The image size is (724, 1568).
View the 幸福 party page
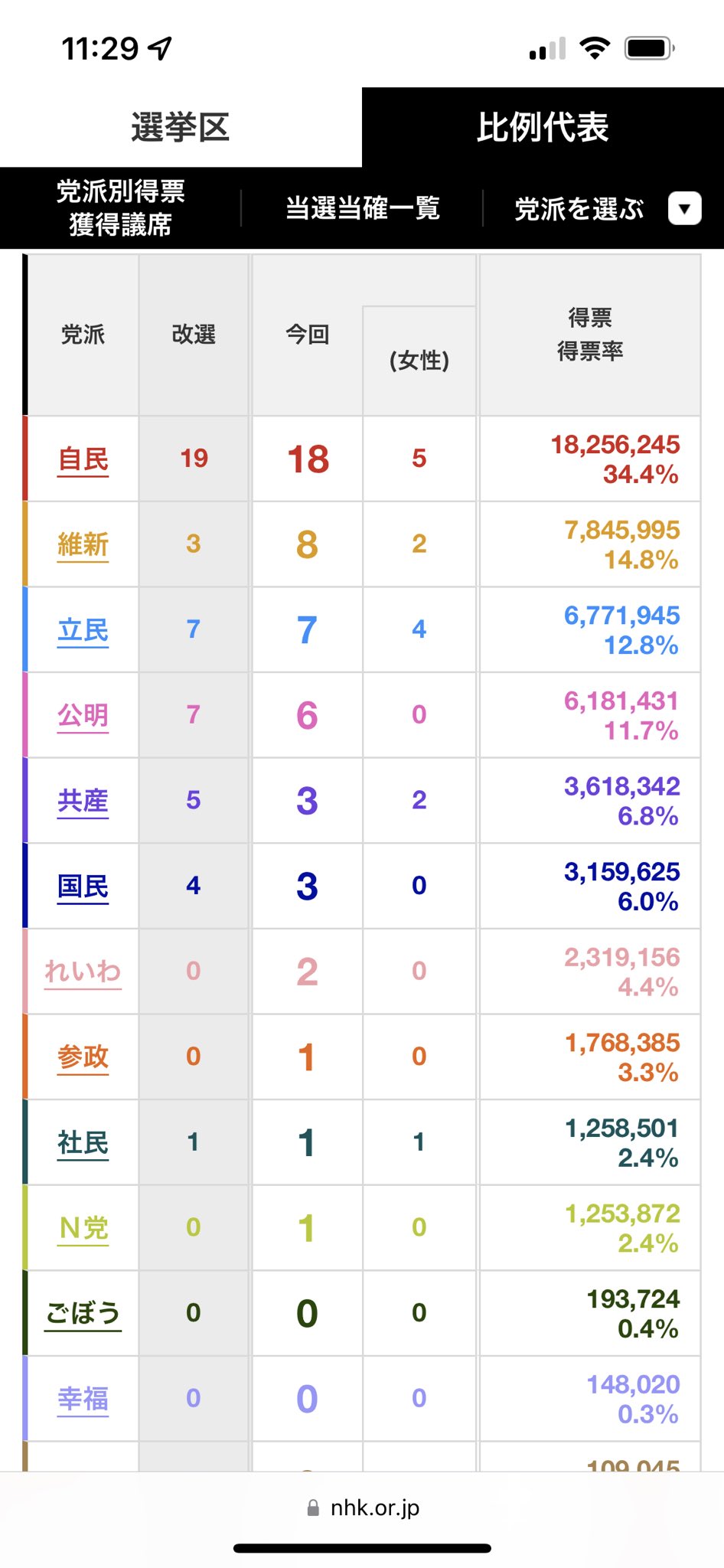pyautogui.click(x=83, y=1399)
